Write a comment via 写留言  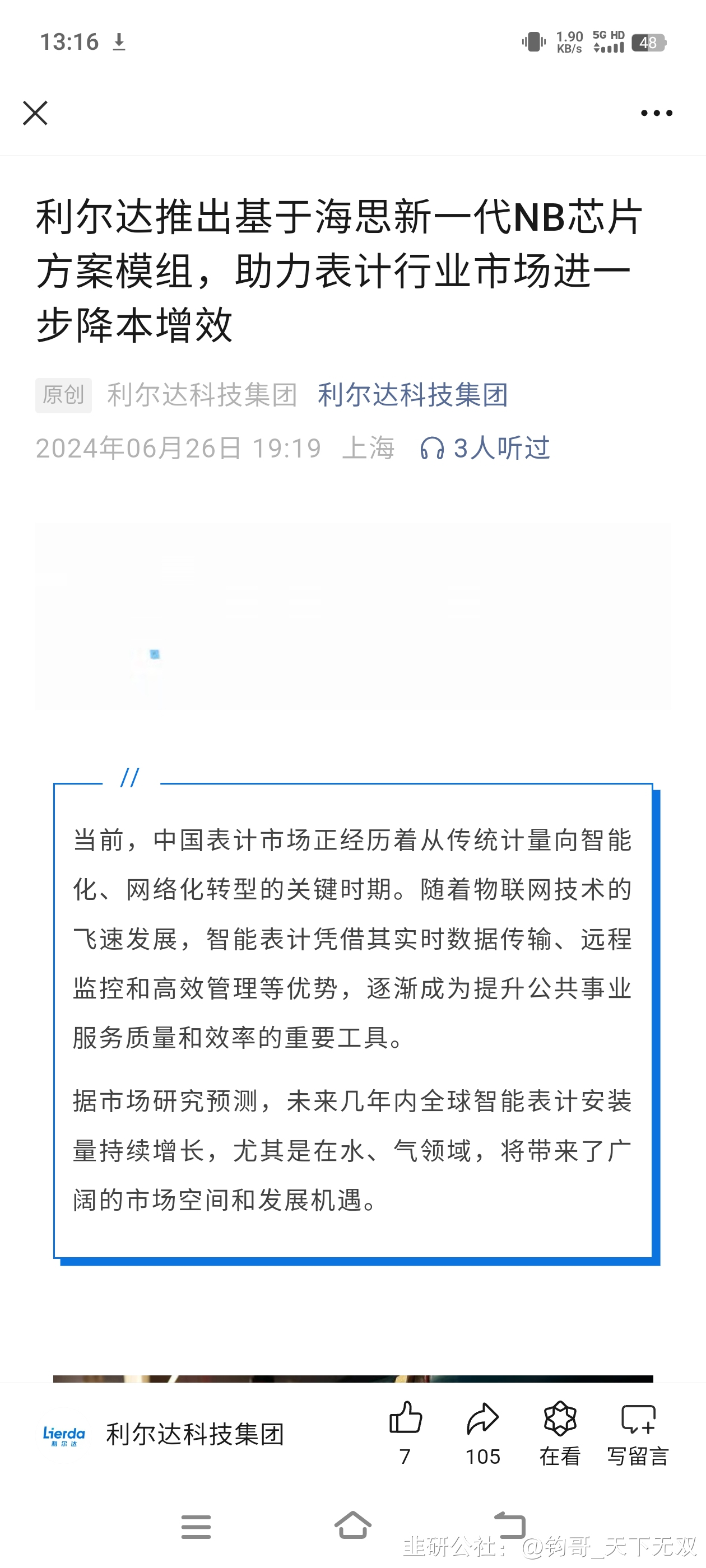(638, 1433)
